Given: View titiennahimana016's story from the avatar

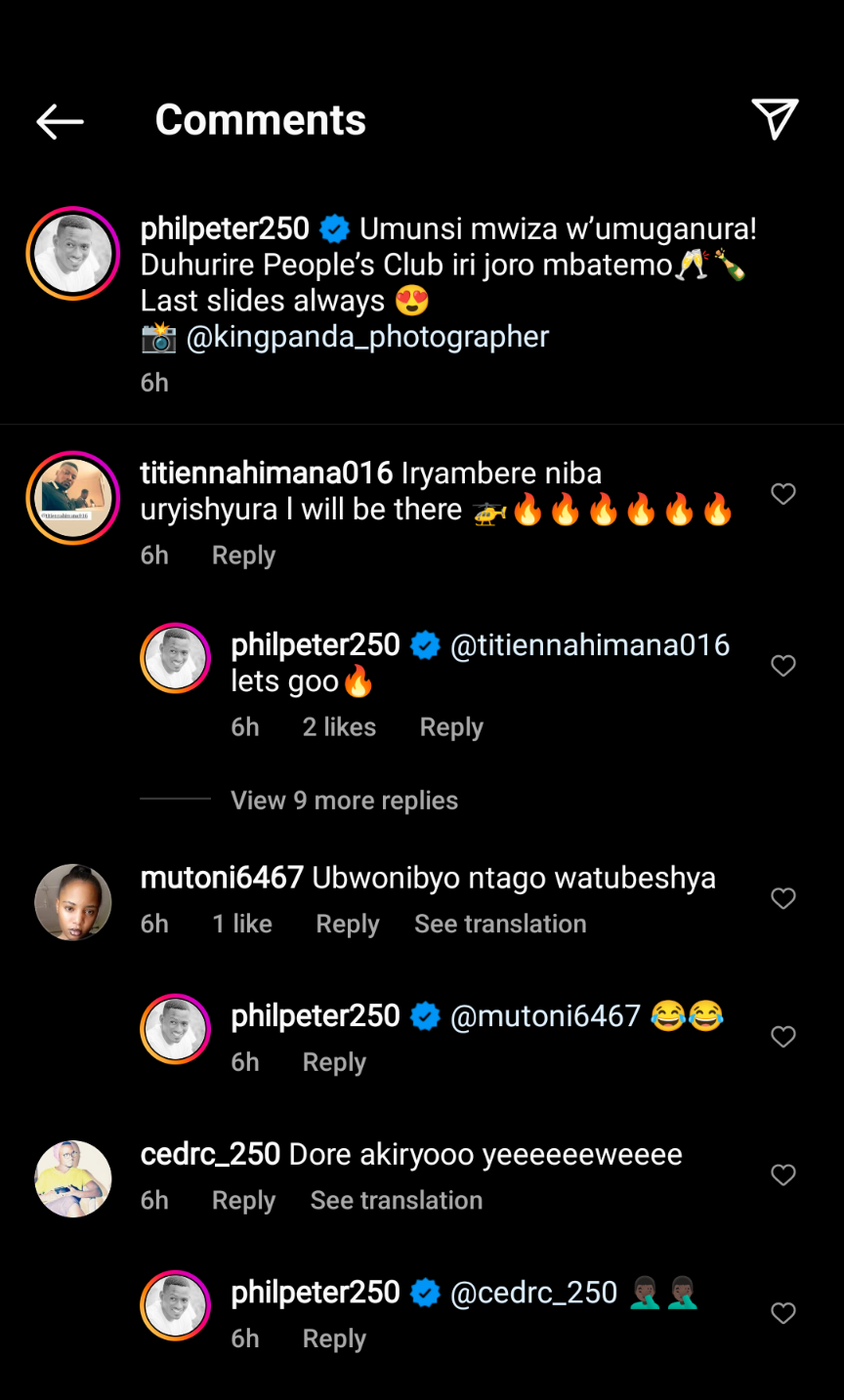Looking at the screenshot, I should click(73, 498).
